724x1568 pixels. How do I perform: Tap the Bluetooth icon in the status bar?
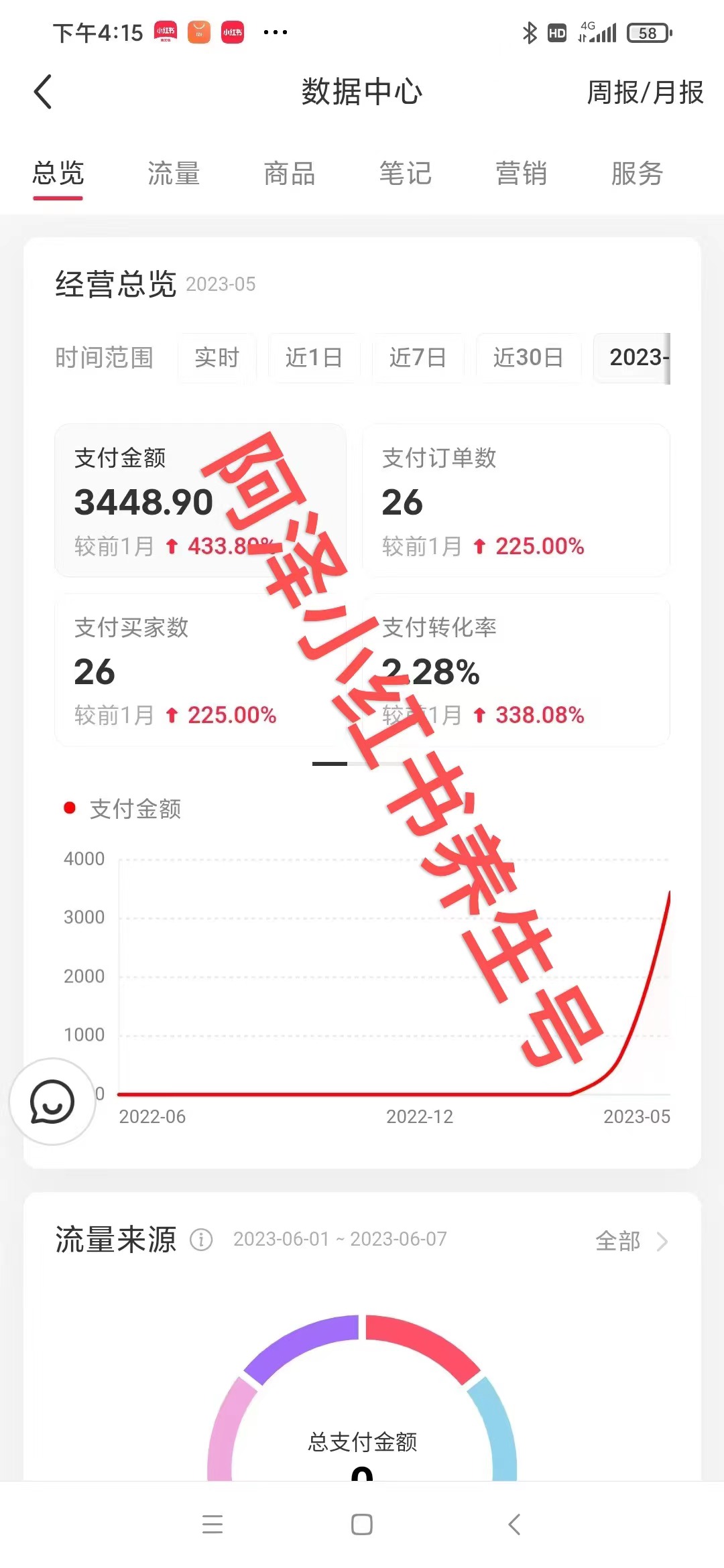[529, 31]
